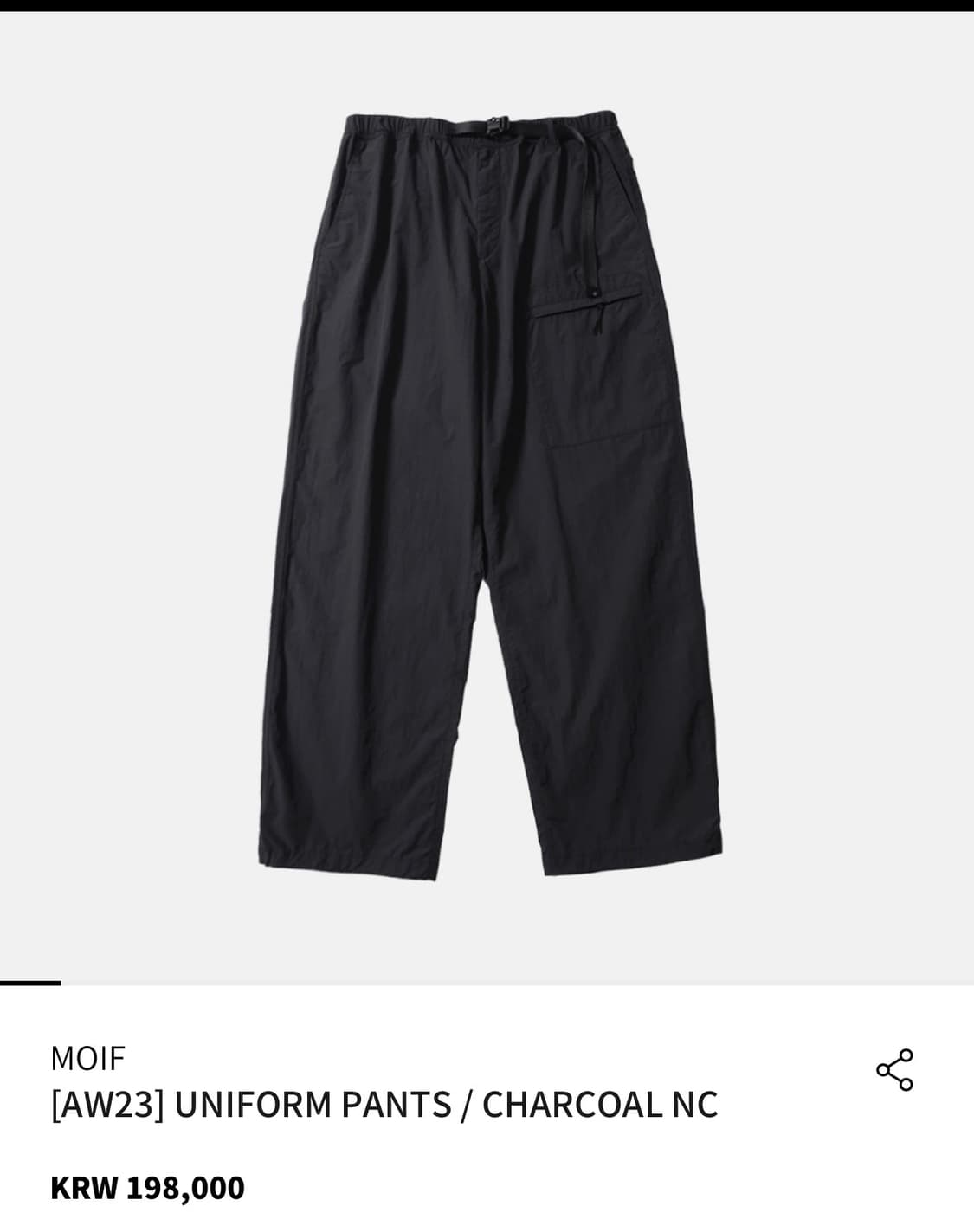The height and width of the screenshot is (1232, 974).
Task: Share the Uniform Pants product
Action: point(894,1070)
